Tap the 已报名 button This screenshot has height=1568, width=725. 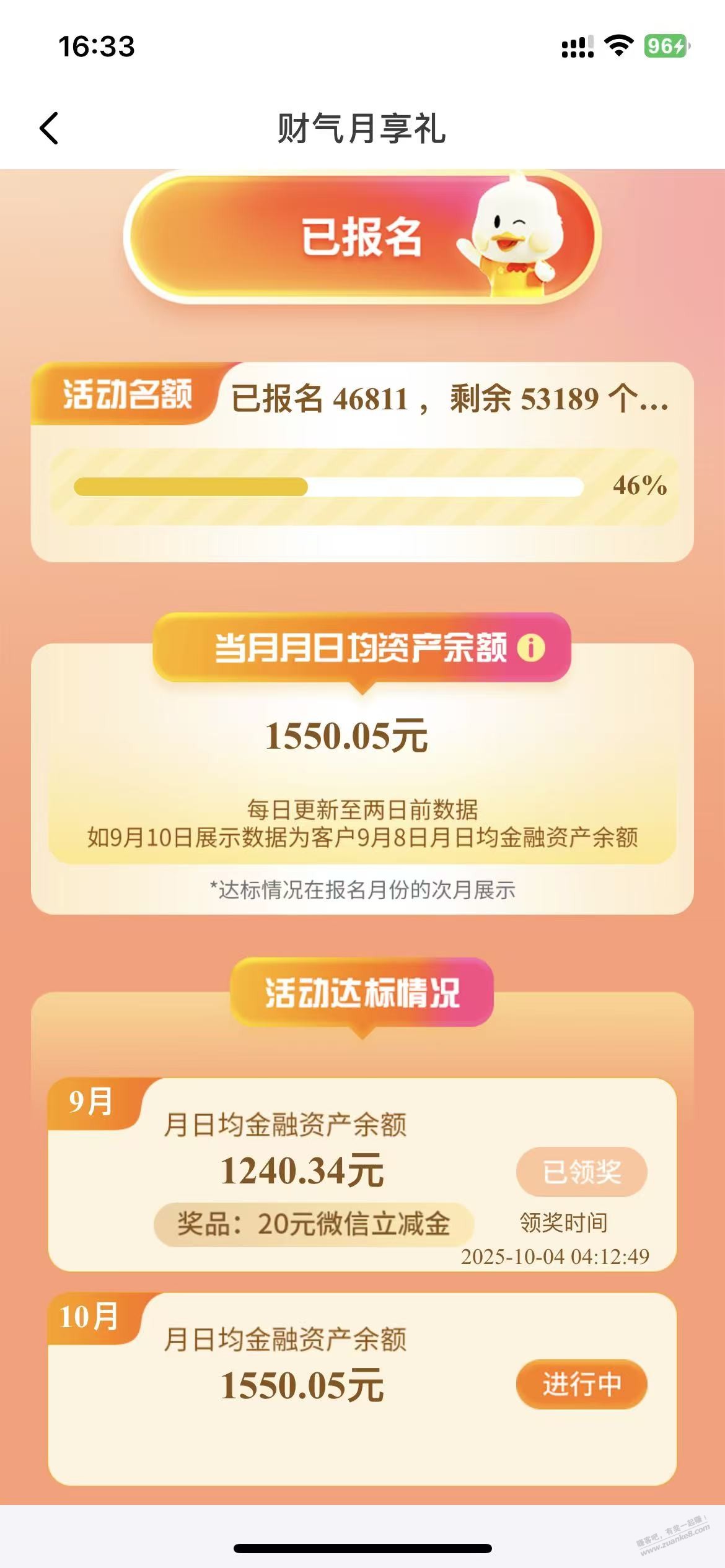361,237
